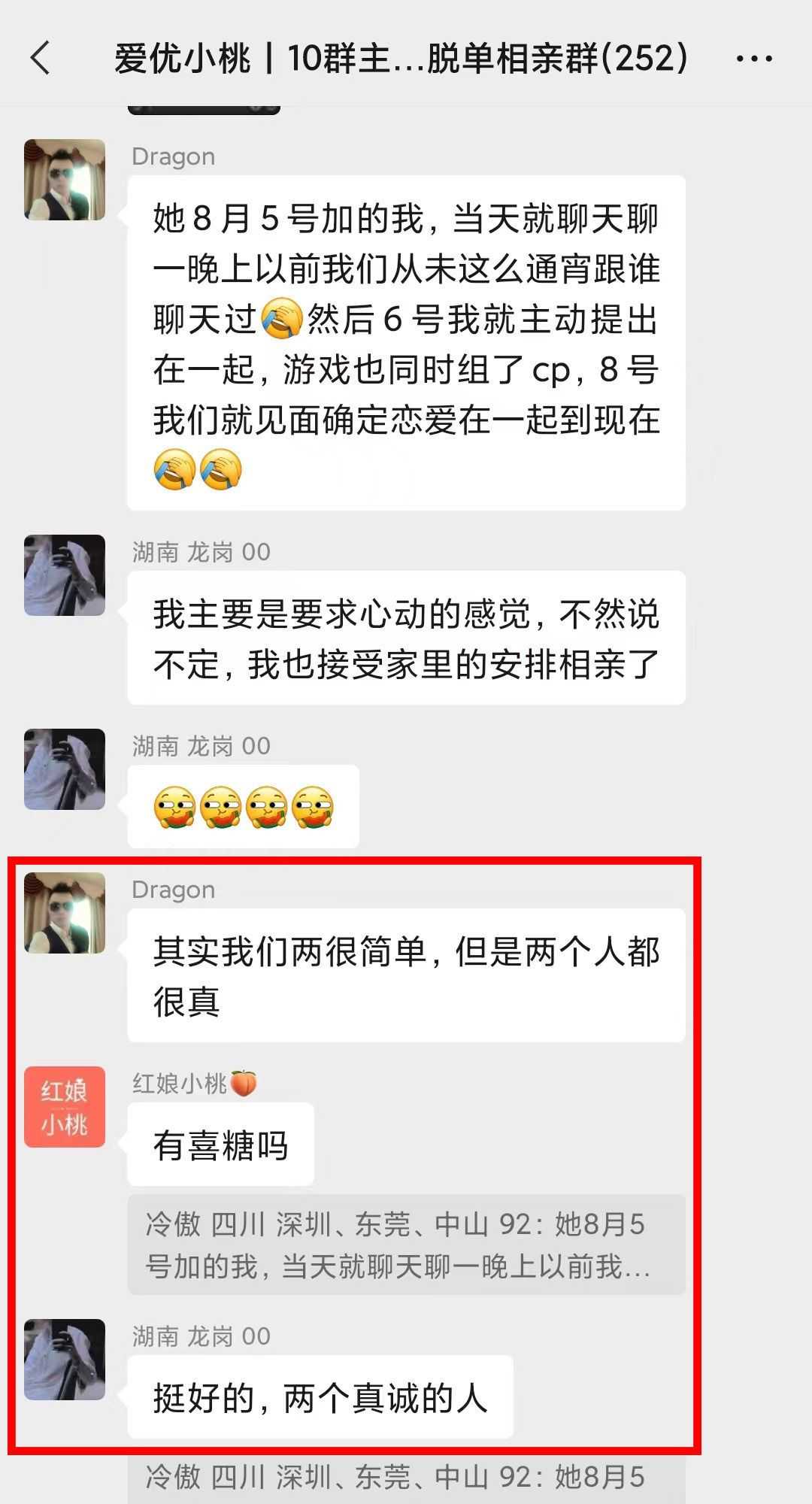Open the quoted message under 有喜糖吗
This screenshot has height=1504, width=812.
pyautogui.click(x=406, y=1245)
